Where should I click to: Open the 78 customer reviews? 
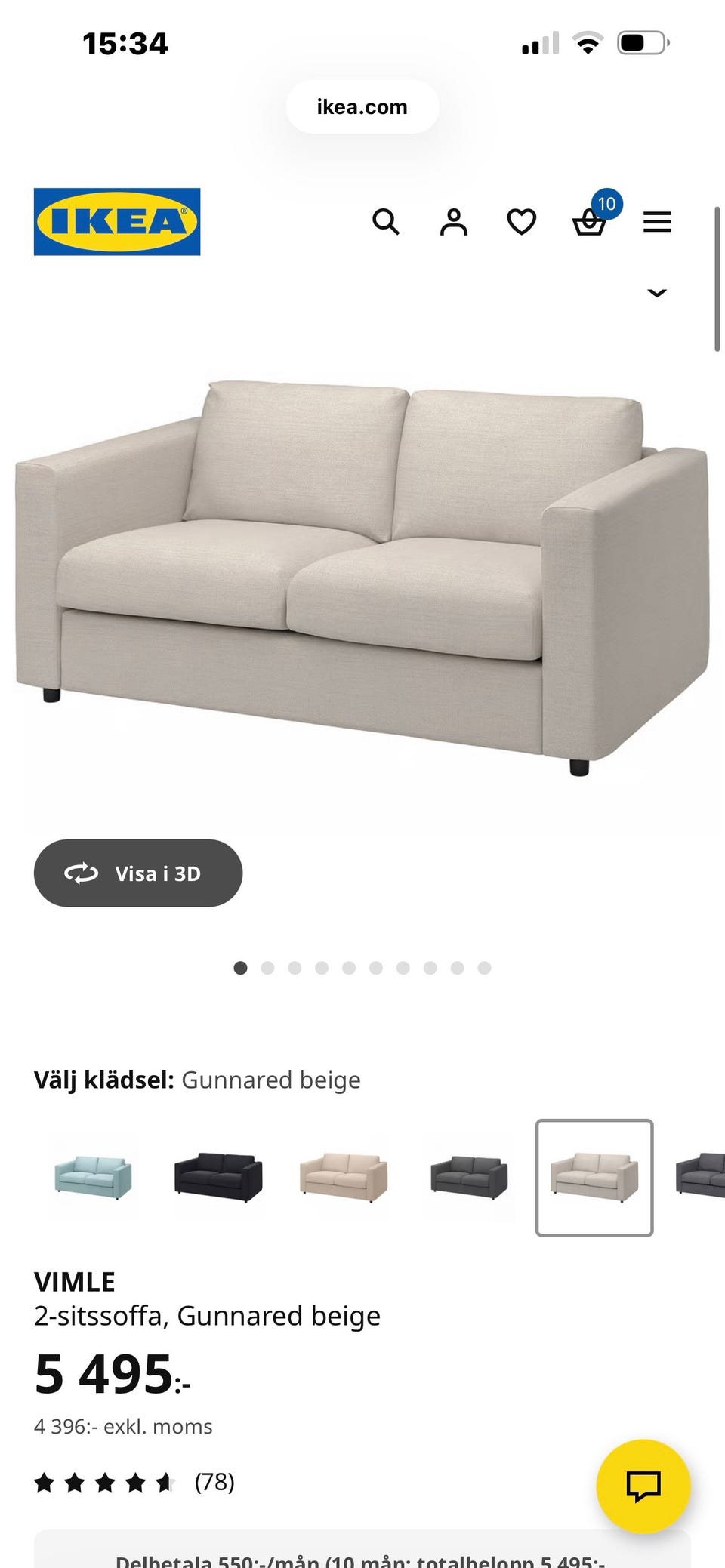point(214,1481)
